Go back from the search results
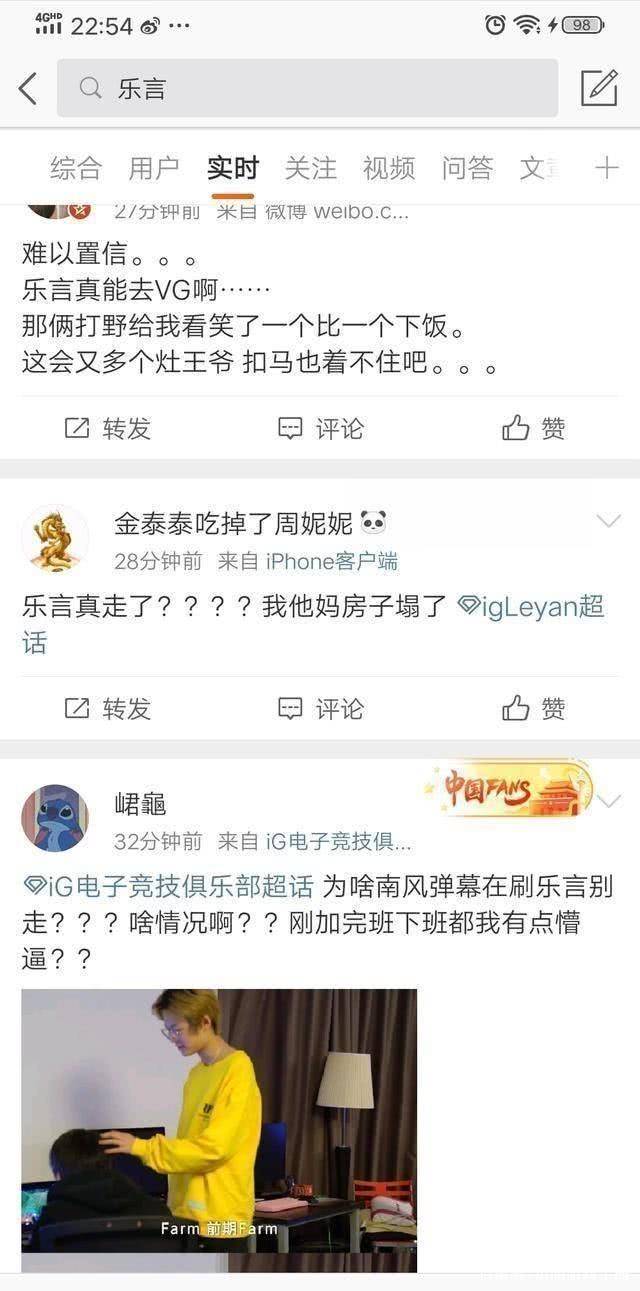This screenshot has height=1291, width=640. (28, 89)
